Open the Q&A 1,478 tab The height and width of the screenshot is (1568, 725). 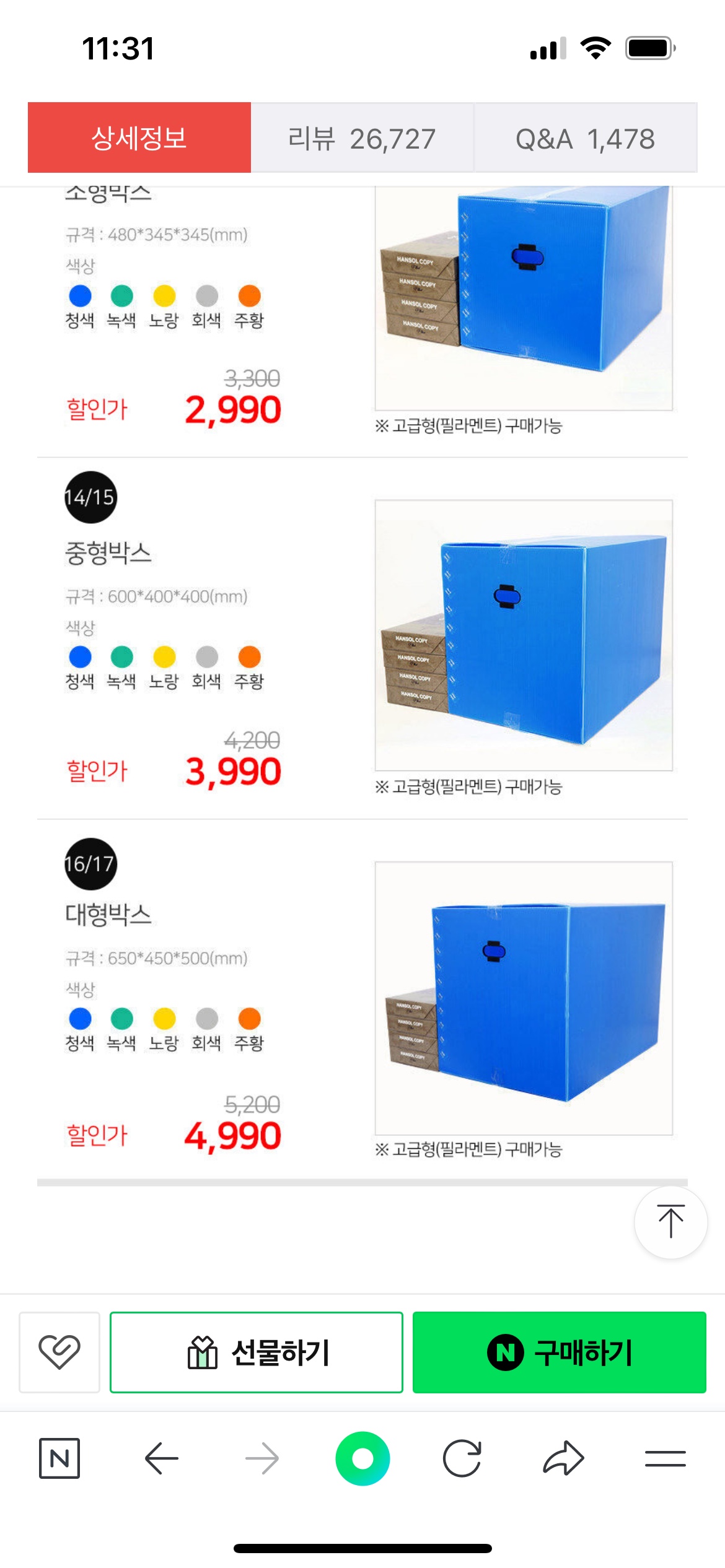click(x=585, y=137)
